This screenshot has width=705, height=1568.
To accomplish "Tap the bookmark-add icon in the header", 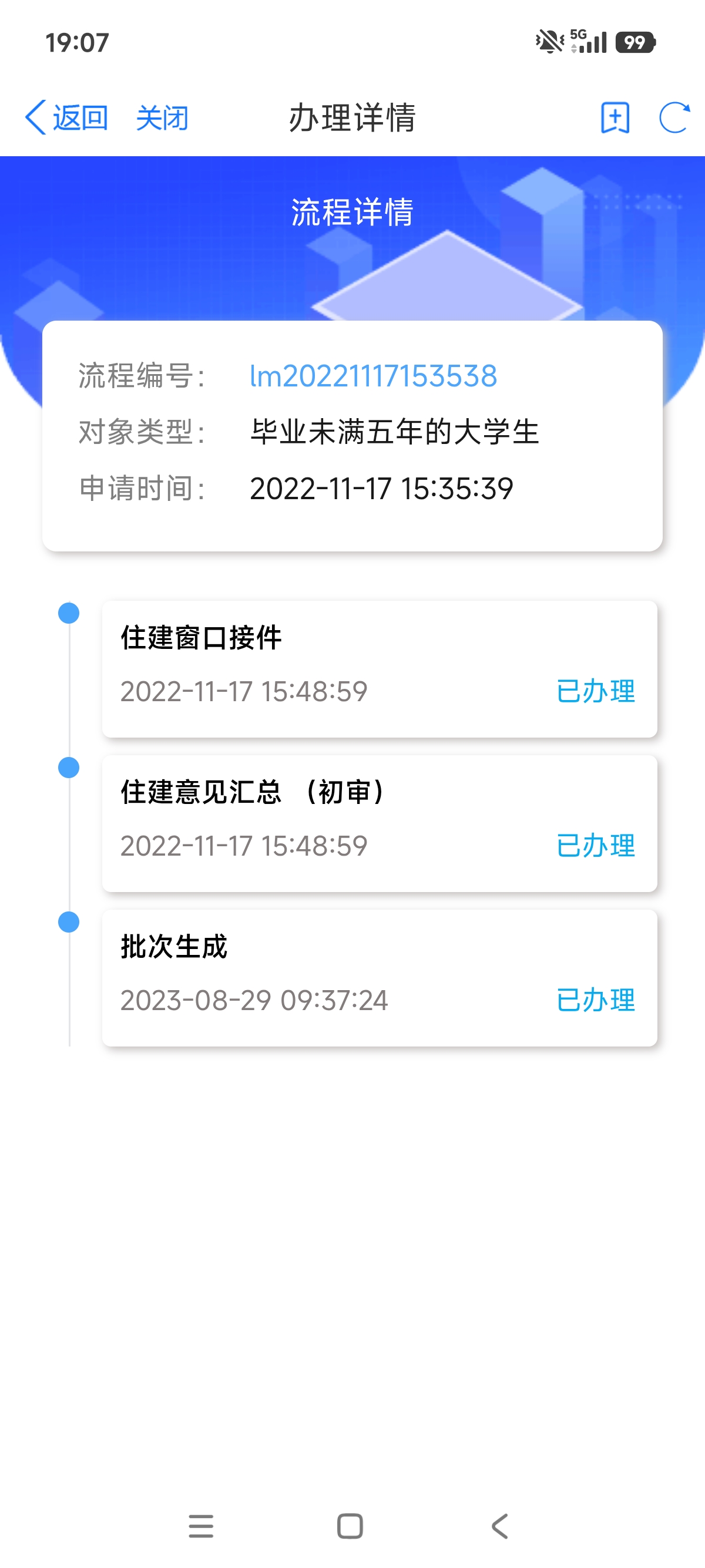I will (x=615, y=117).
